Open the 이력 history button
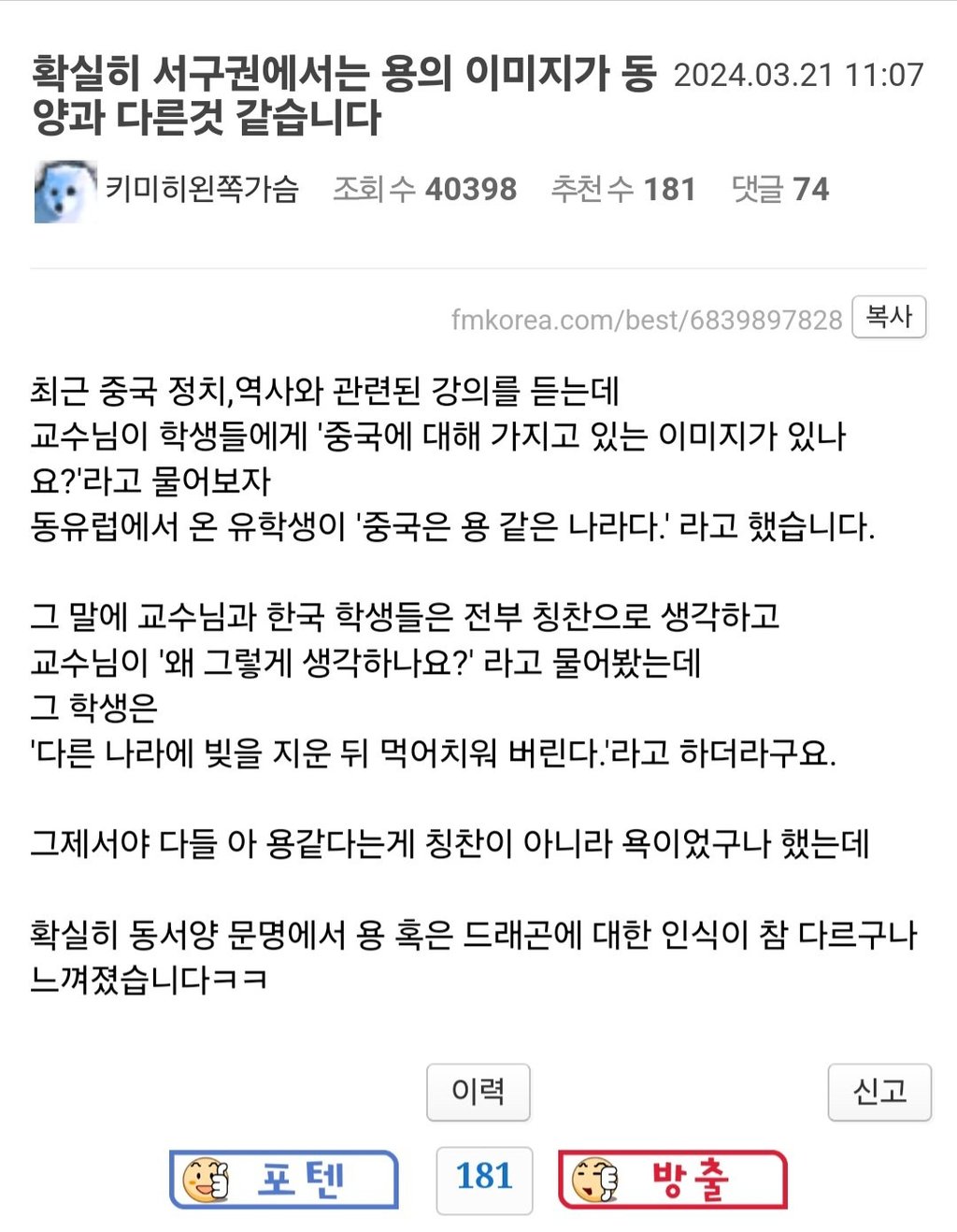Screen dimensions: 957x1232 pyautogui.click(x=478, y=1091)
